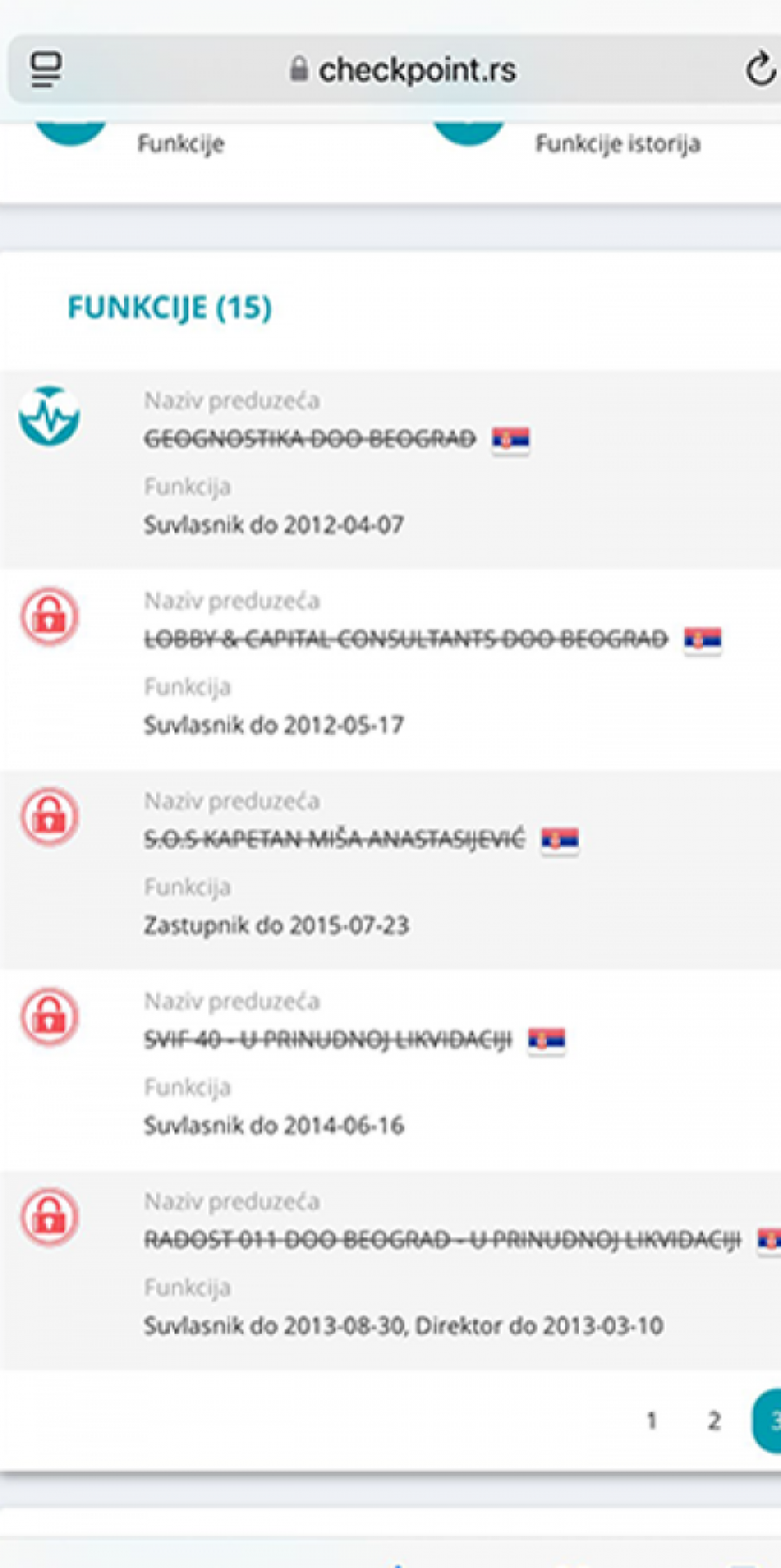Go to the Funkcije section
Viewport: 781px width, 1568px height.
(x=180, y=143)
